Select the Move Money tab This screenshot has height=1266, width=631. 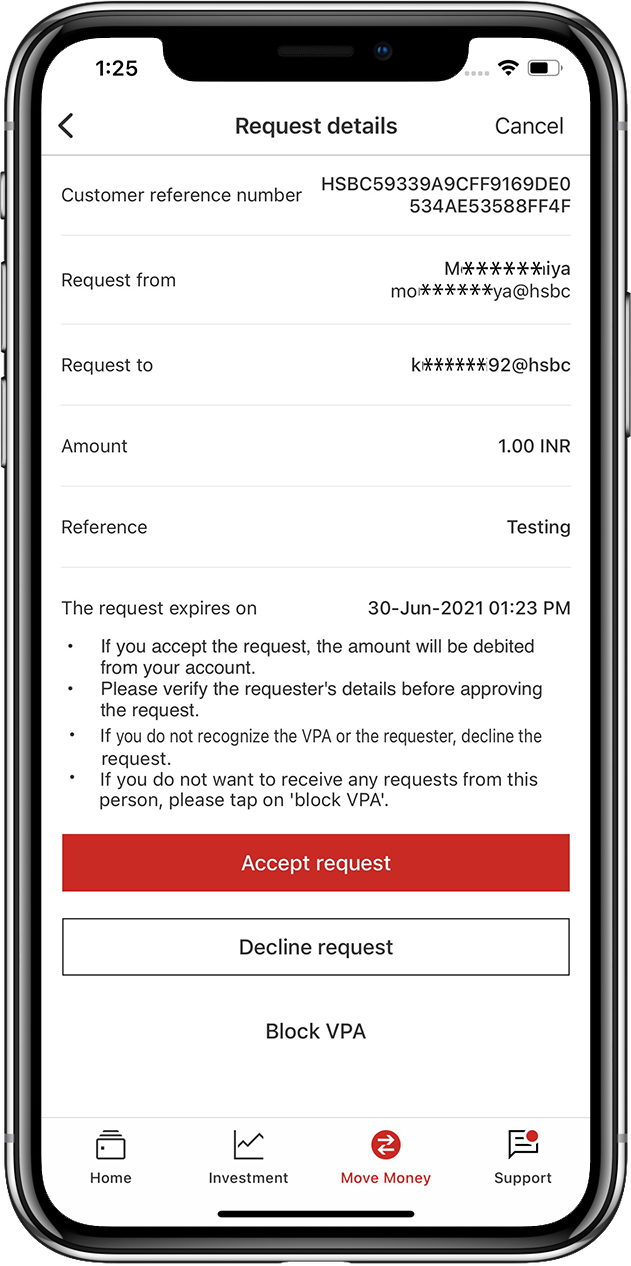click(385, 1157)
